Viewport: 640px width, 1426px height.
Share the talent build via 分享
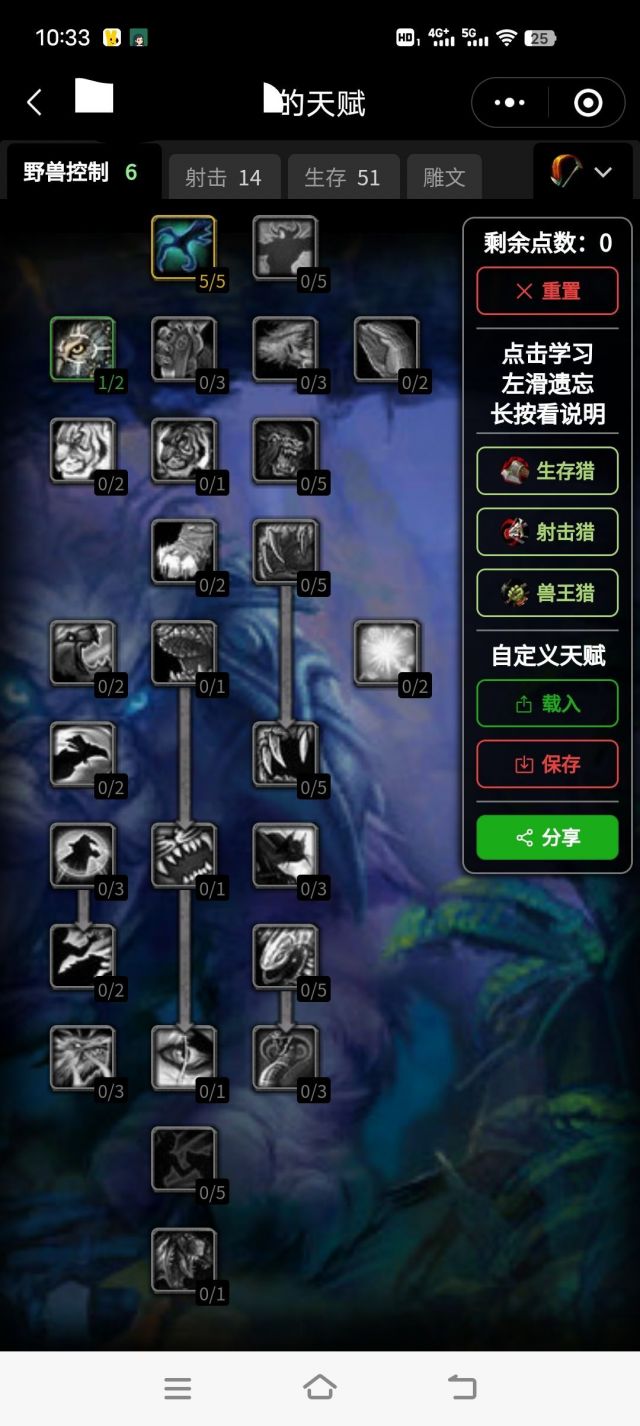click(547, 837)
